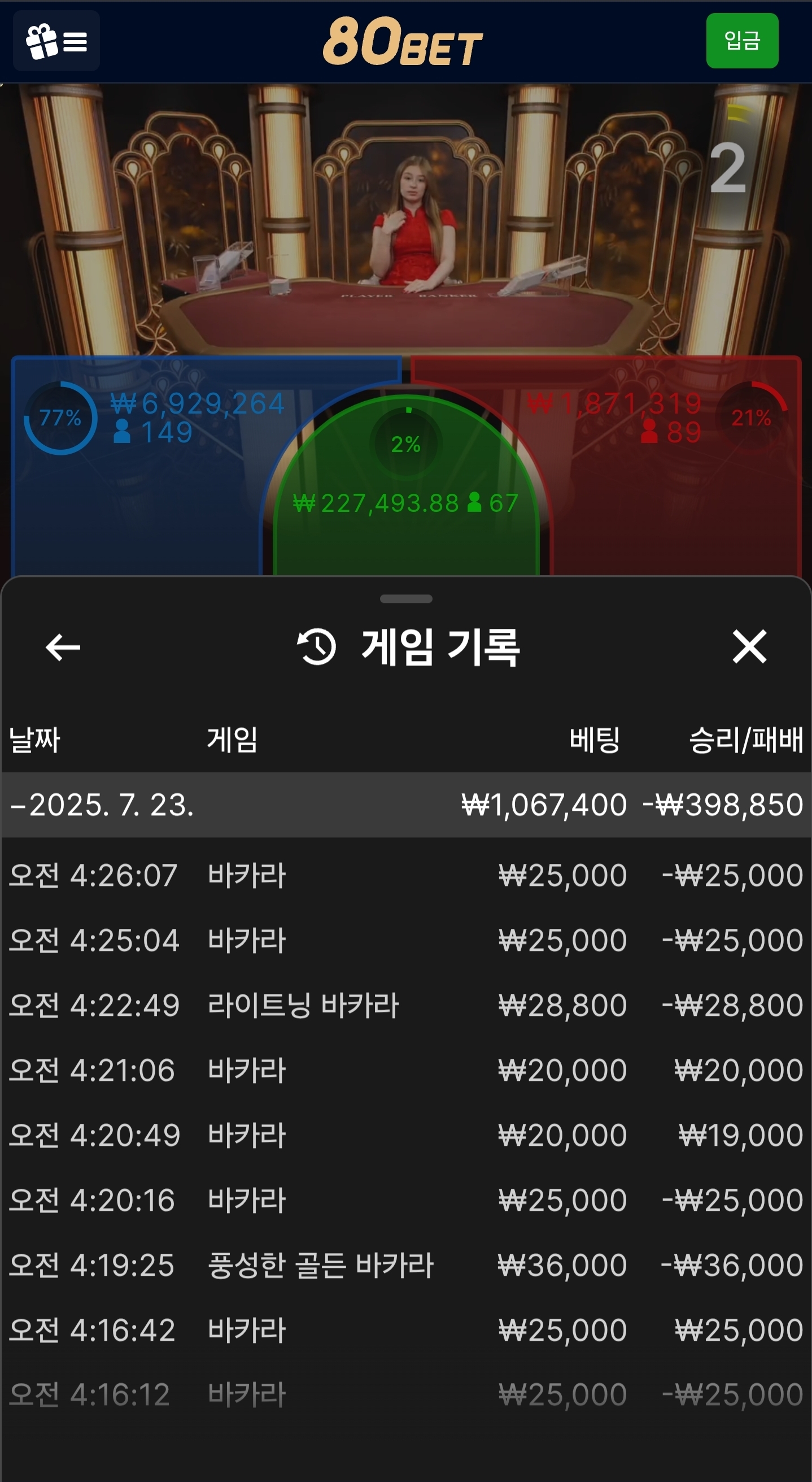
Task: Open the gift and menu button
Action: 56,41
